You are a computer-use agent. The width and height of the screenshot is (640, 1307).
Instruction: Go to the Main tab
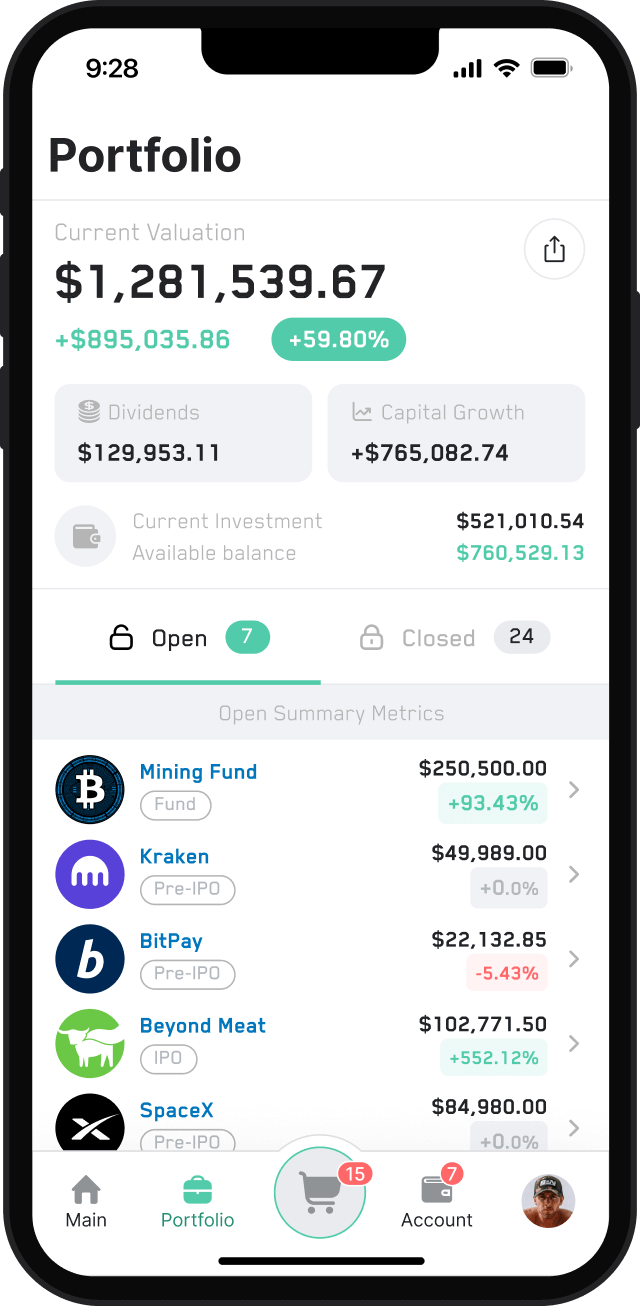(86, 1201)
